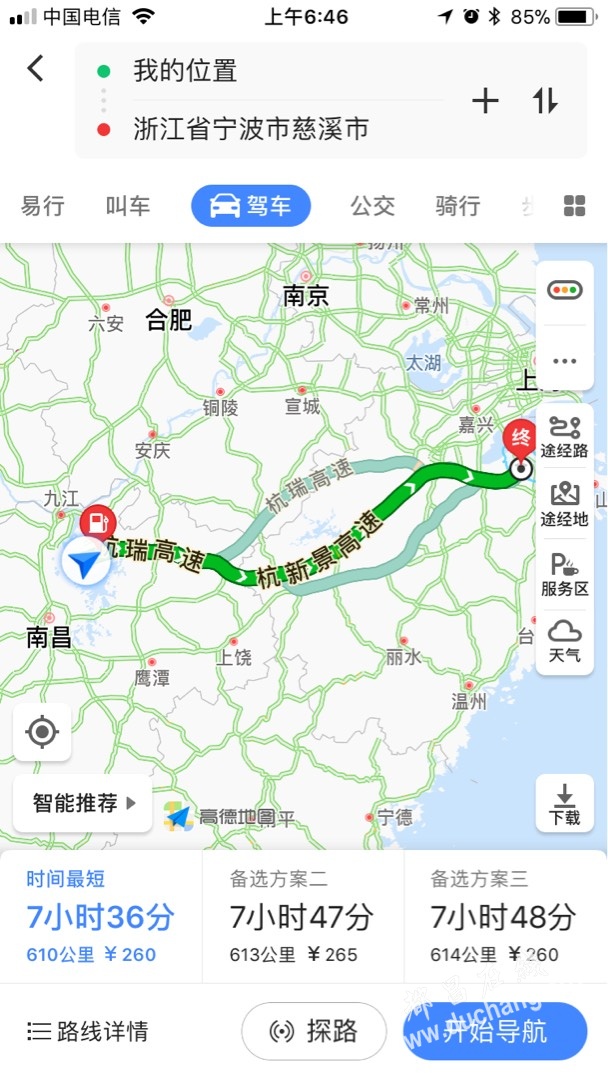
Task: Go back using the back arrow
Action: point(36,68)
